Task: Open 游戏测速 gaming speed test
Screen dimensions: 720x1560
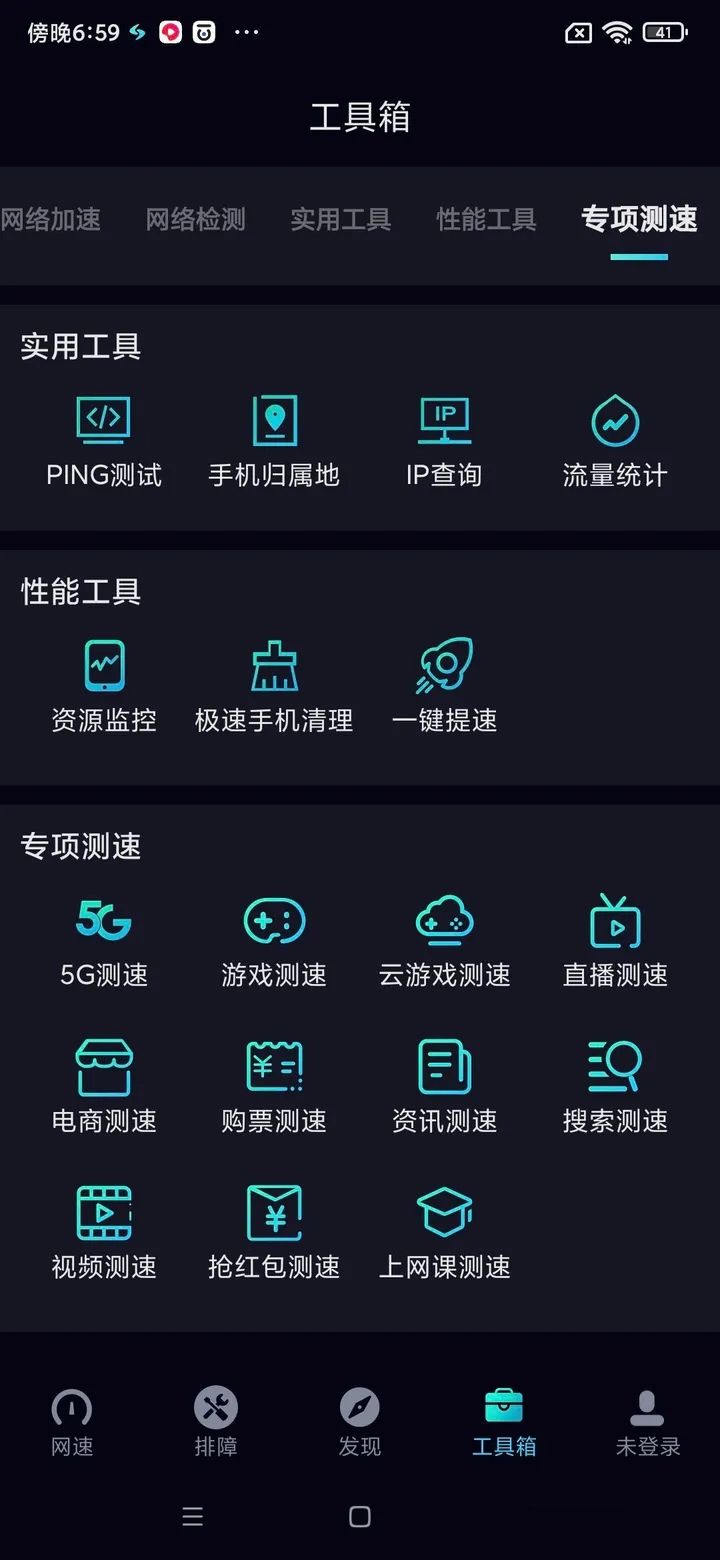Action: tap(273, 940)
